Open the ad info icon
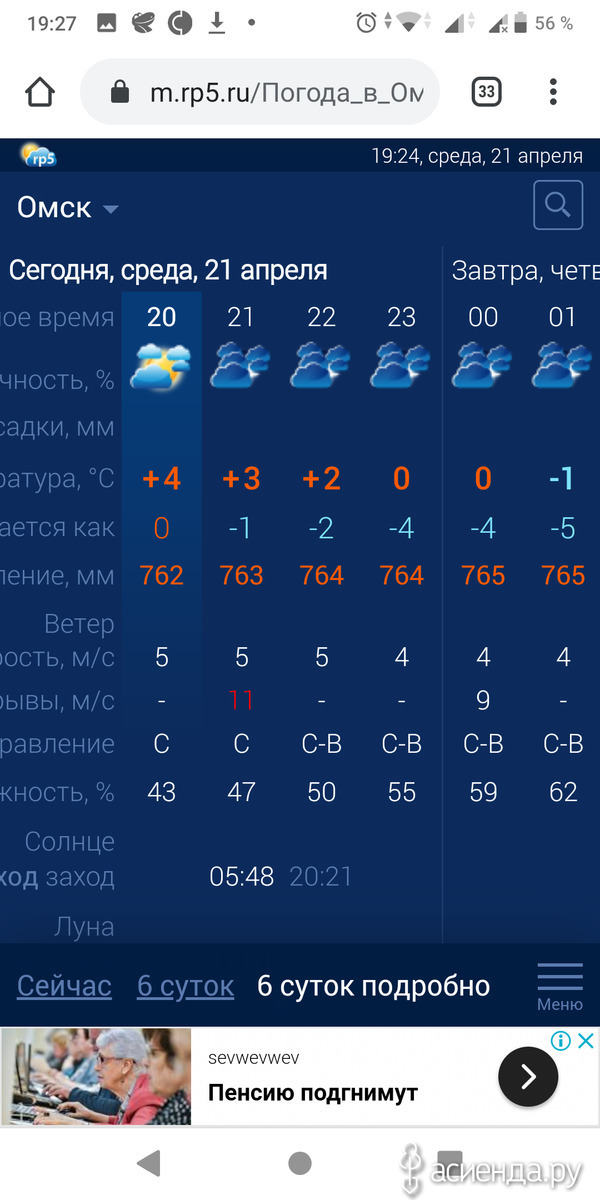 click(561, 1042)
